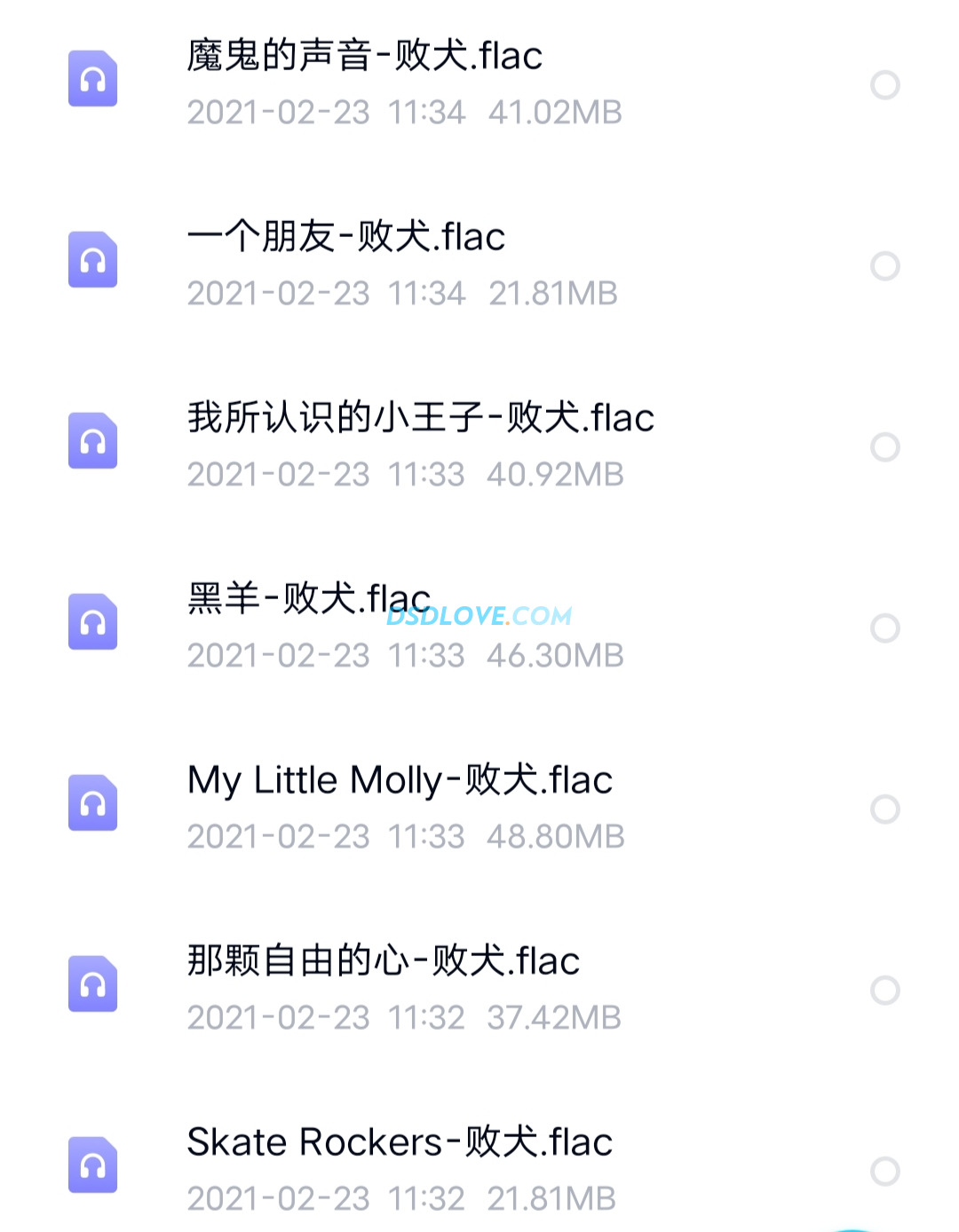Open Skate Rockers-败犬.flac file
Screen dimensions: 959x1232
tap(400, 1143)
